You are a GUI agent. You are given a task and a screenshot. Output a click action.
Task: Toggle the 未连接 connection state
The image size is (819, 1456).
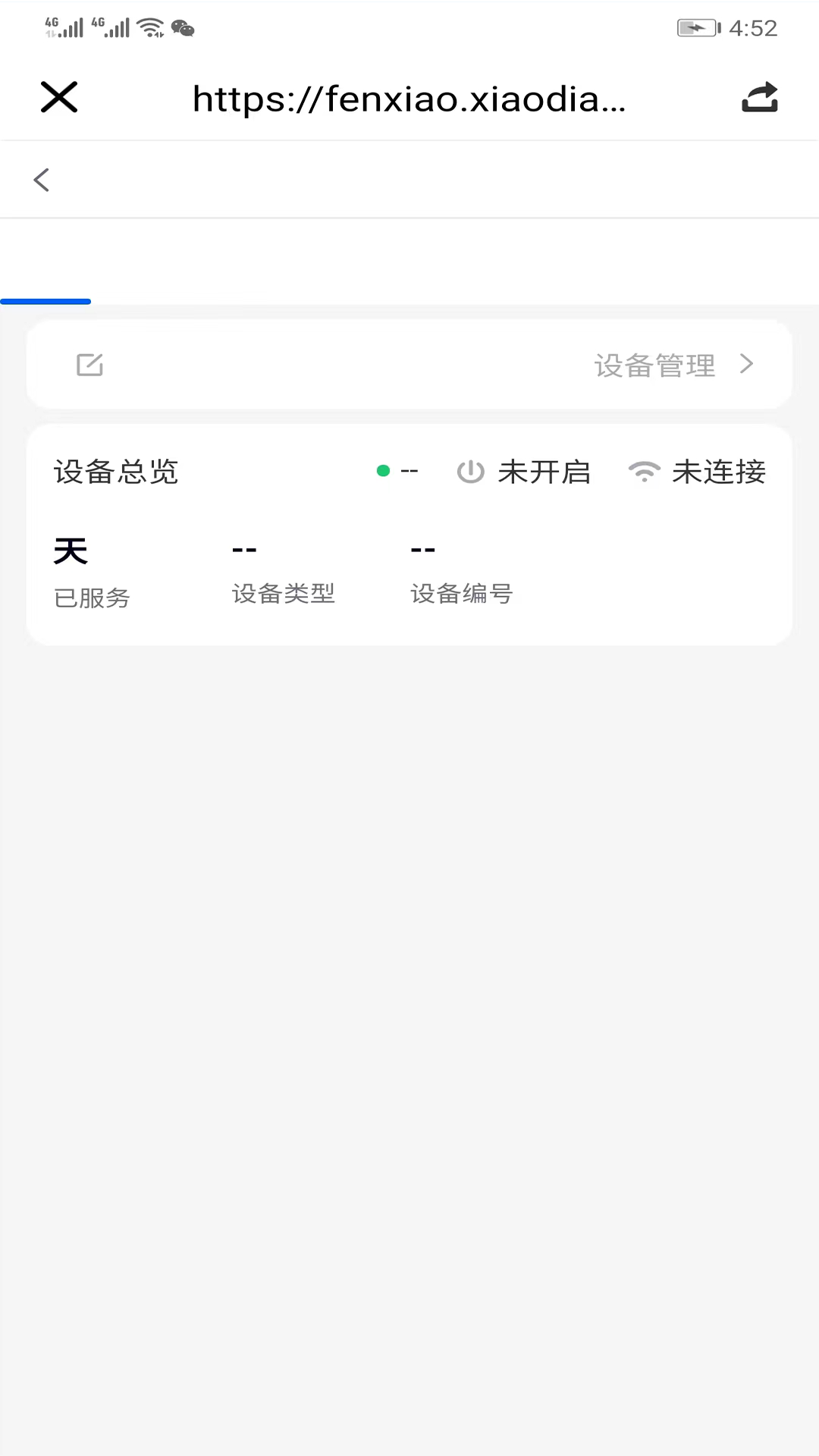(718, 471)
